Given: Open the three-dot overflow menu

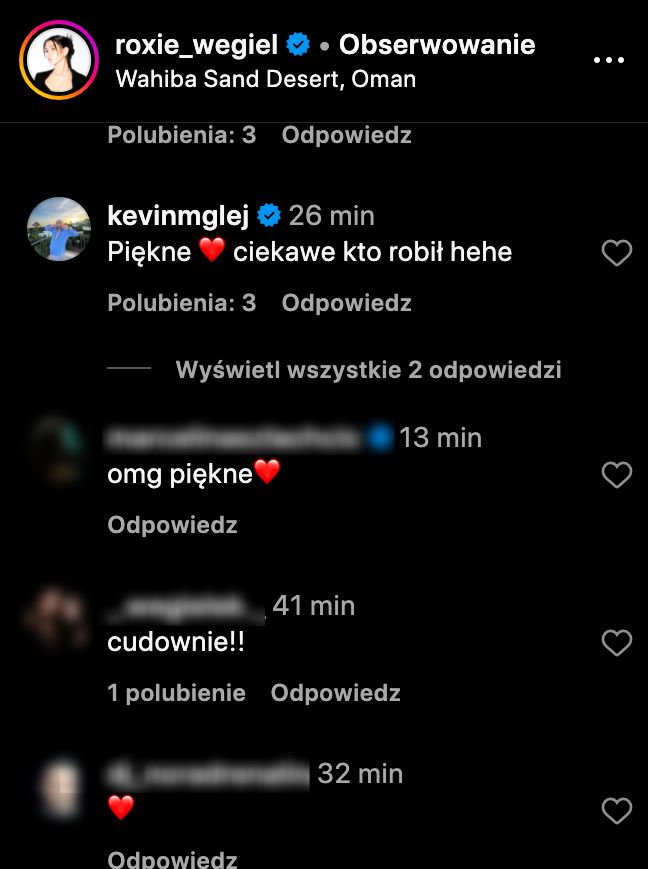Looking at the screenshot, I should tap(608, 61).
